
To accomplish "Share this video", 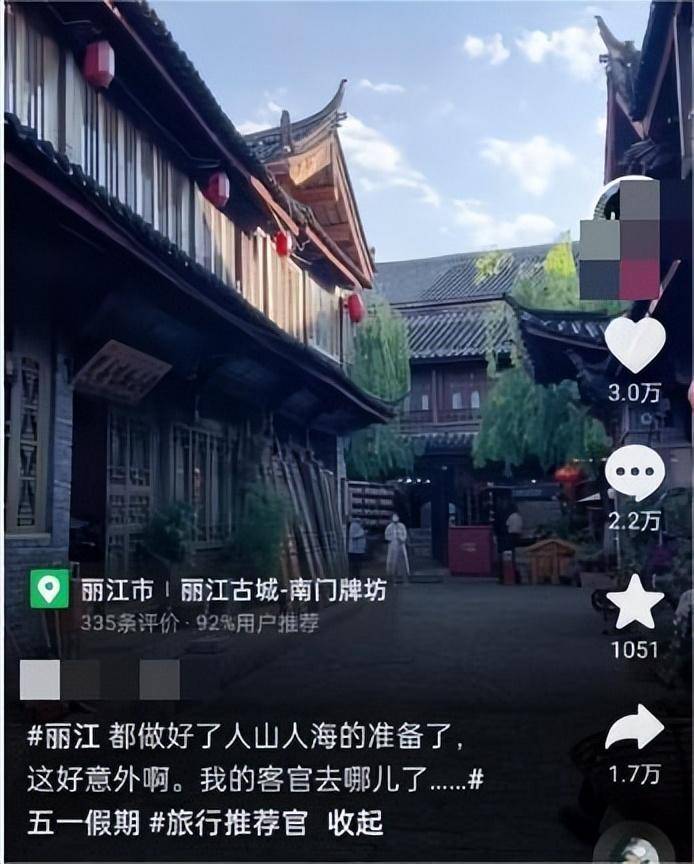I will (635, 728).
